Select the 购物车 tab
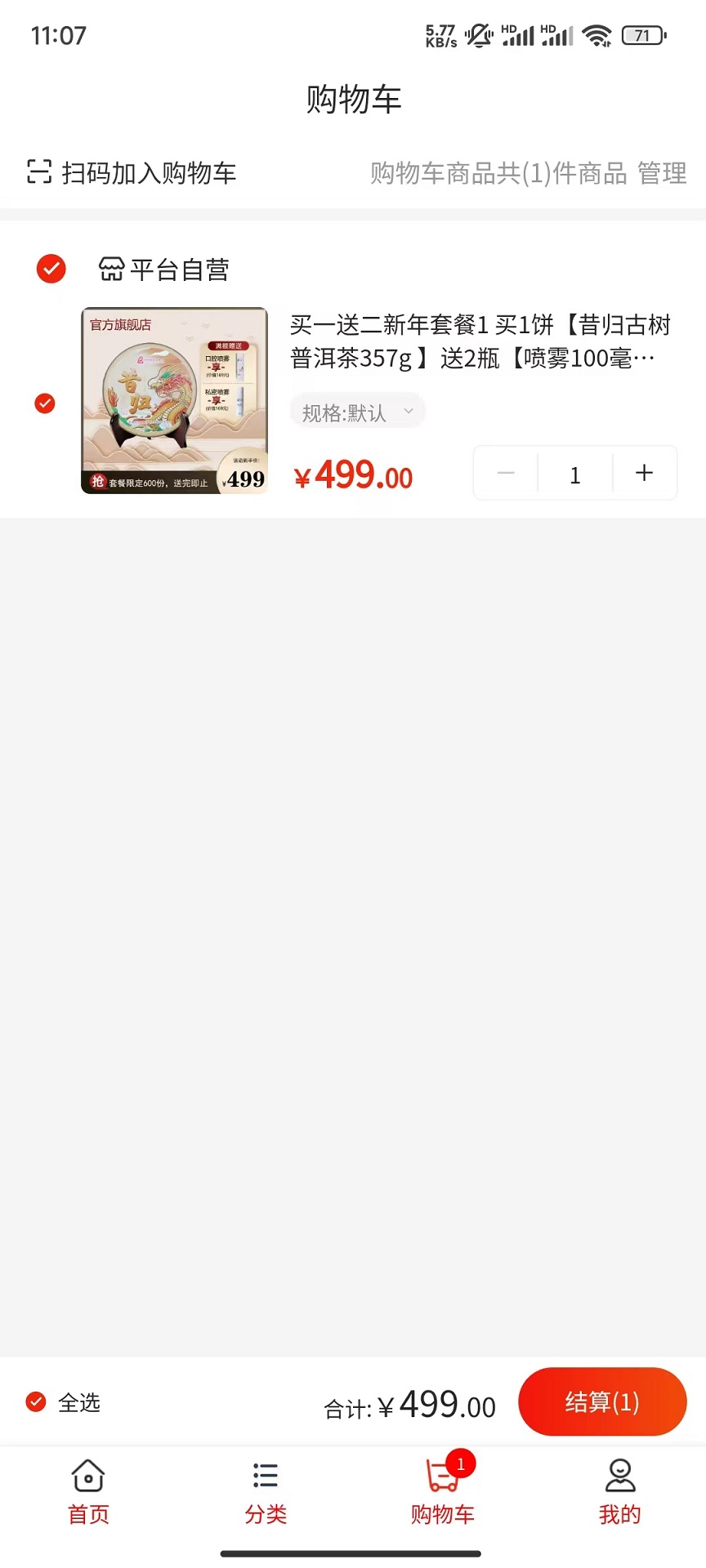The image size is (706, 1568). 443,1492
